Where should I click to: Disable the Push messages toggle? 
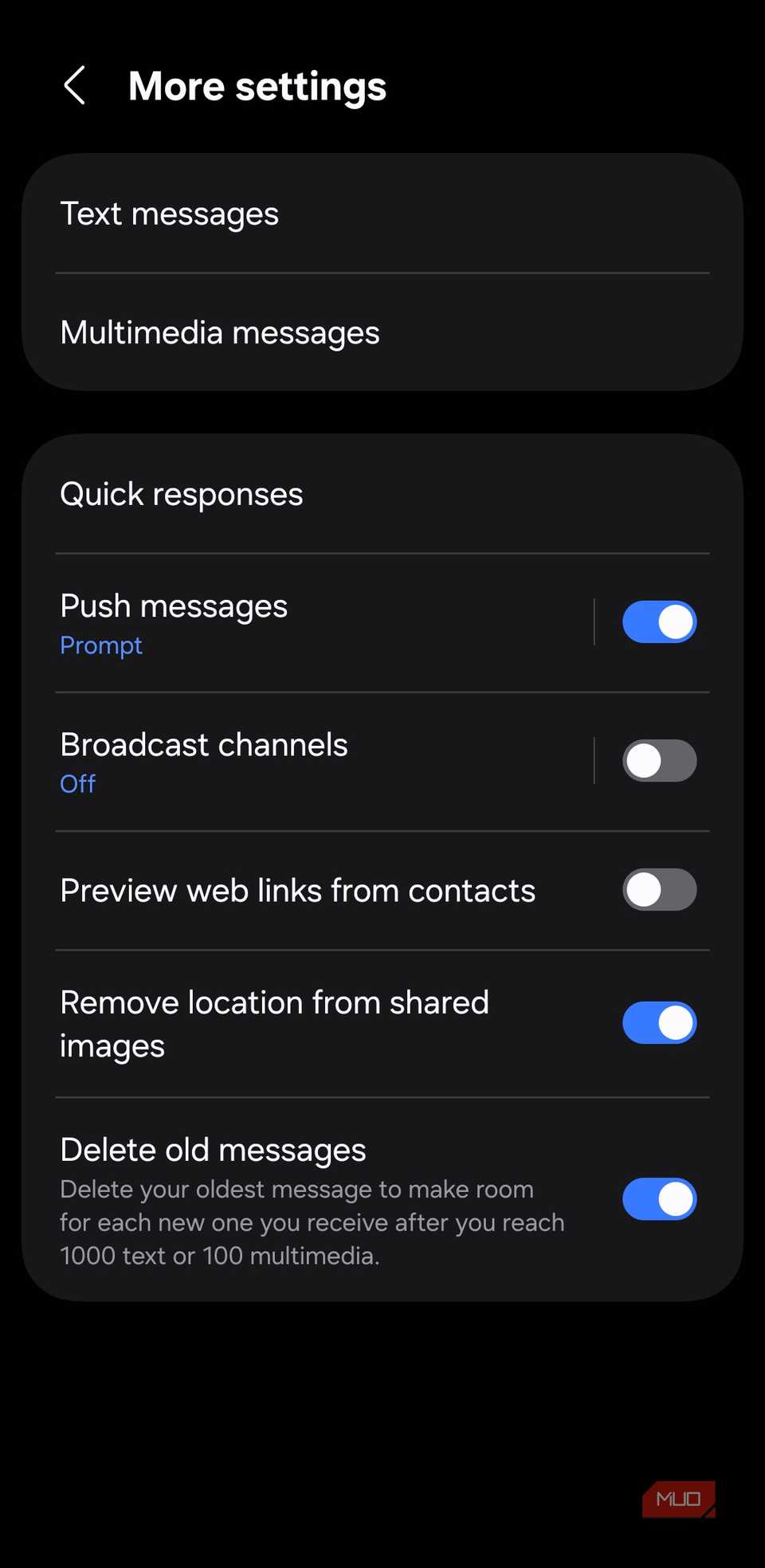coord(659,621)
